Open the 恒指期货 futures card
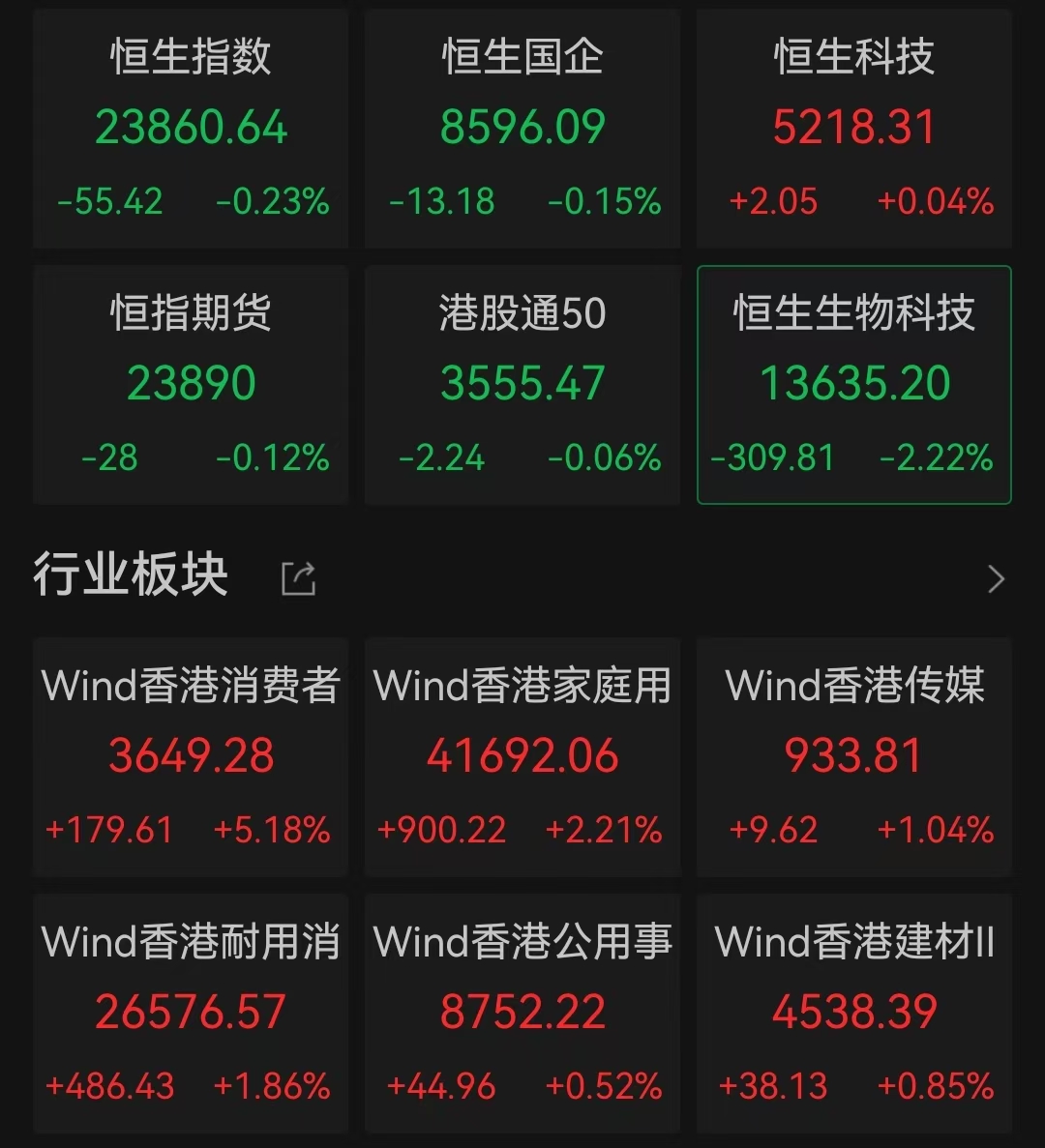Viewport: 1045px width, 1148px height. (190, 382)
